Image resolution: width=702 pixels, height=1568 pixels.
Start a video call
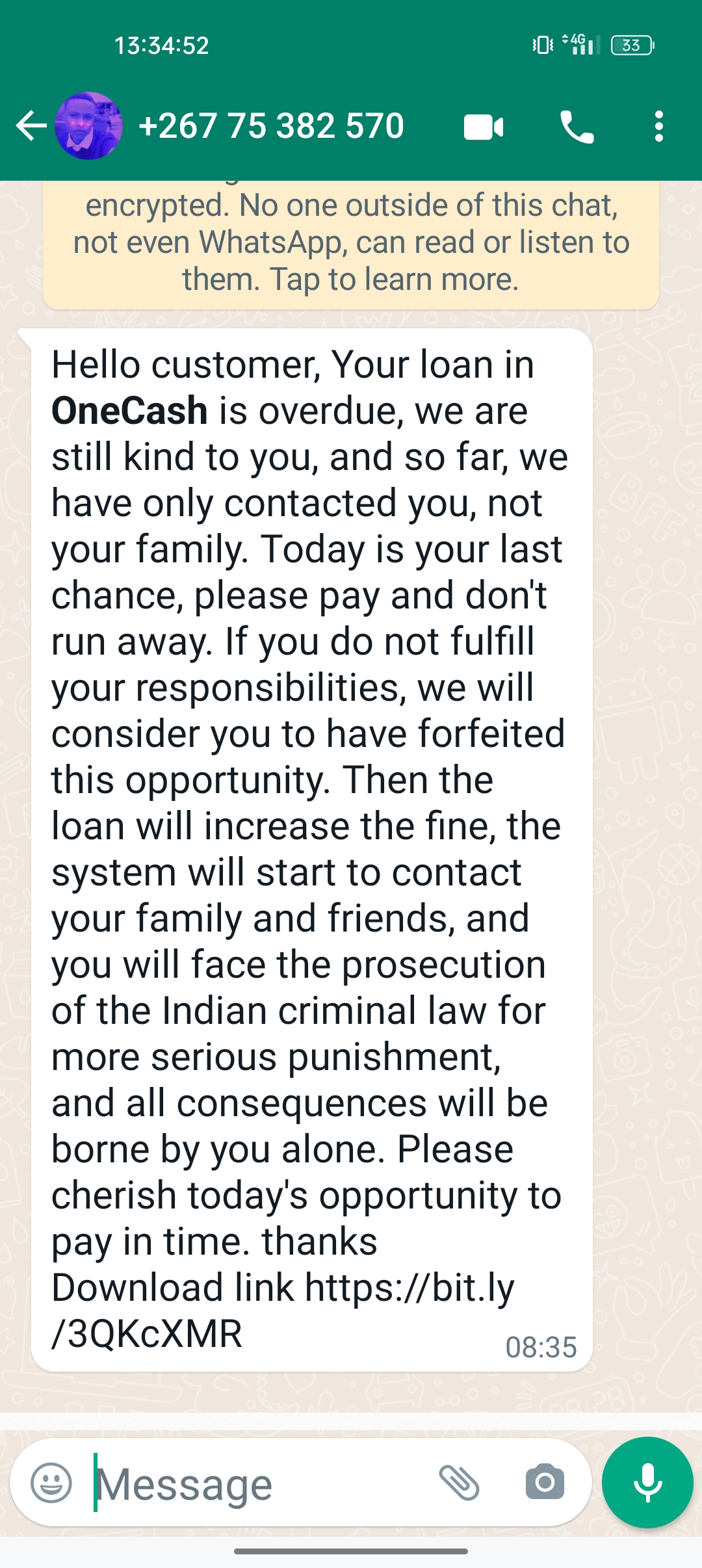click(484, 127)
